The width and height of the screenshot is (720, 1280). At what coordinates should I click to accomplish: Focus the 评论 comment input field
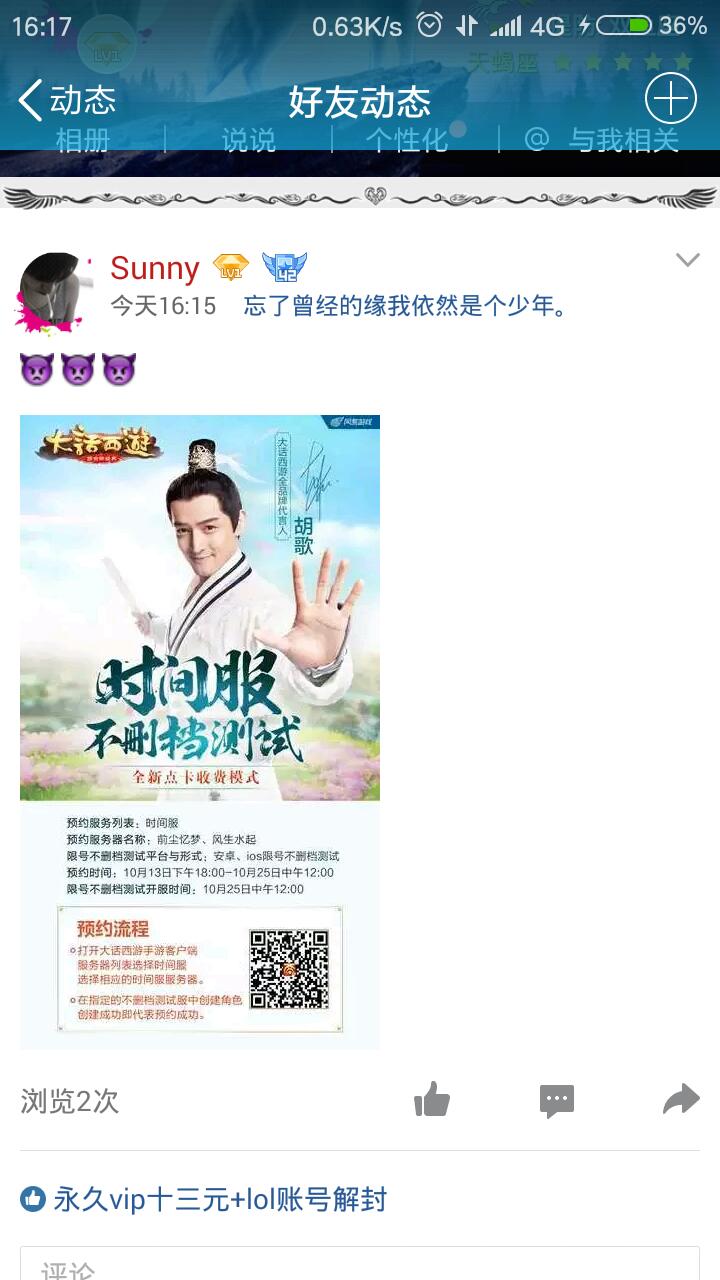point(360,1265)
